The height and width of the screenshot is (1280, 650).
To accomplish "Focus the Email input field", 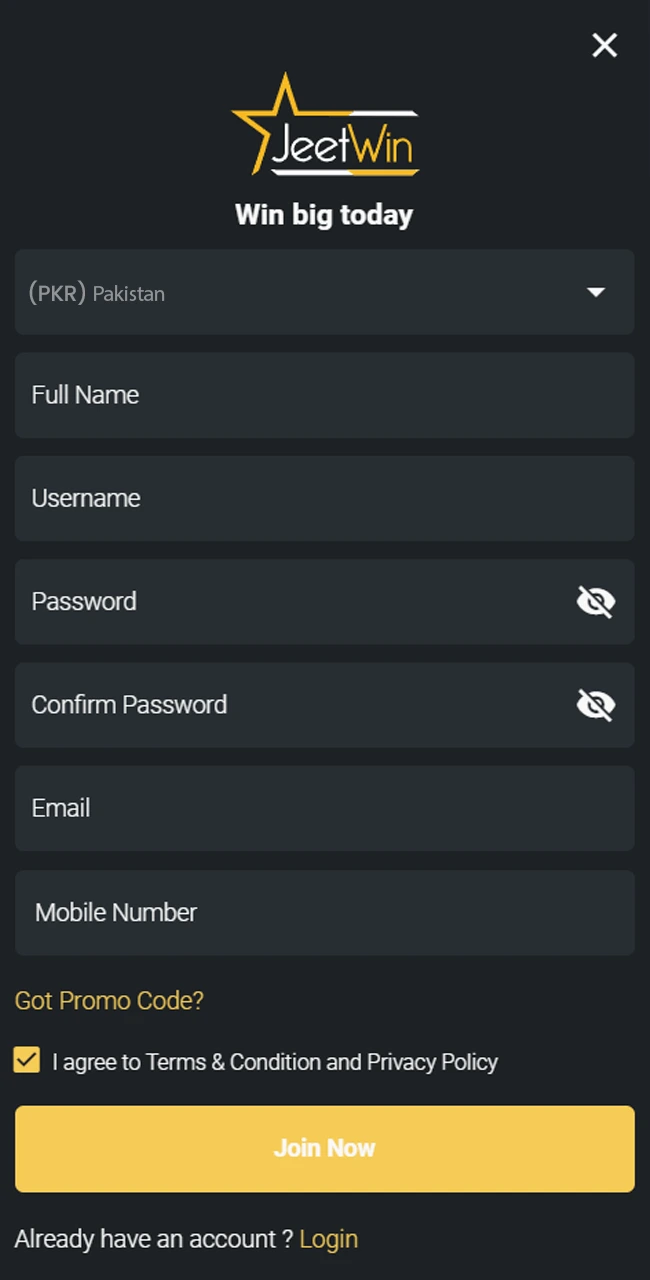I will [x=324, y=808].
